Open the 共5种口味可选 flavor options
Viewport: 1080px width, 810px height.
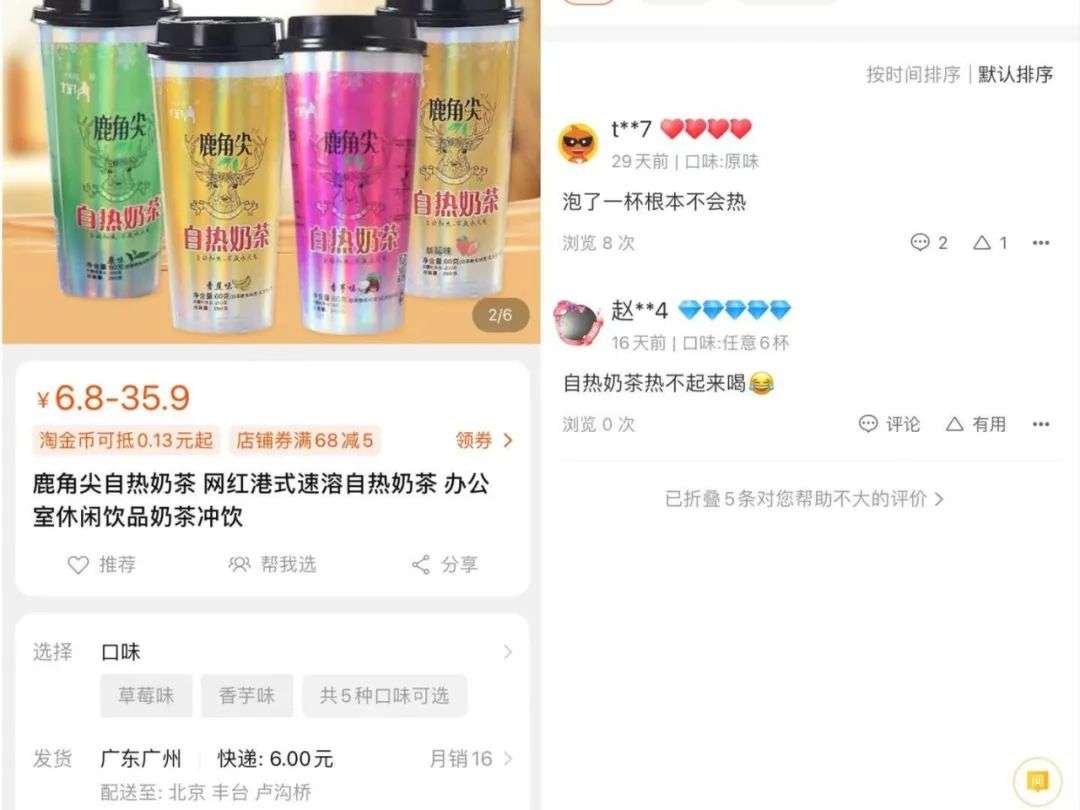[x=384, y=696]
